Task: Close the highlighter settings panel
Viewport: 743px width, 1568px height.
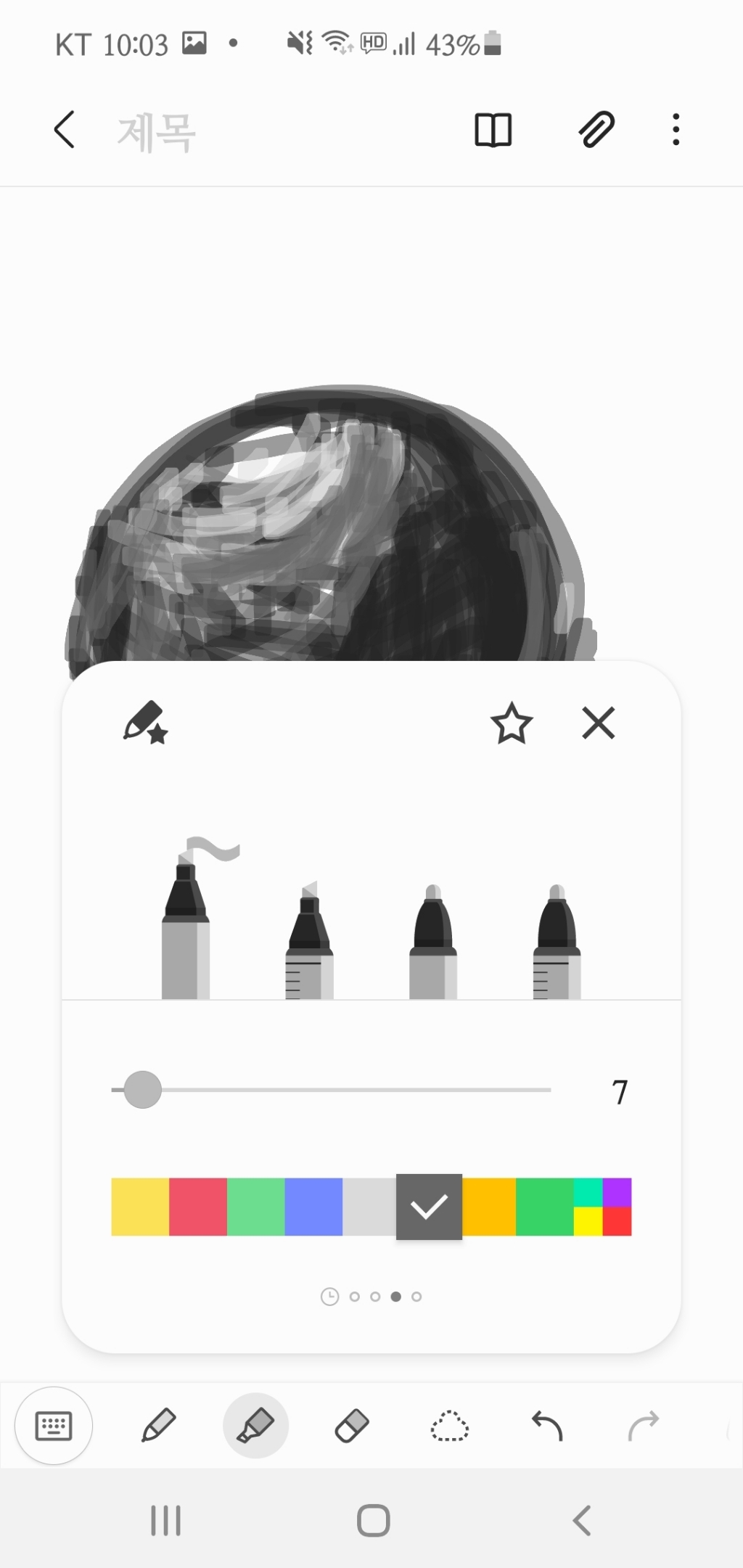Action: [x=599, y=723]
